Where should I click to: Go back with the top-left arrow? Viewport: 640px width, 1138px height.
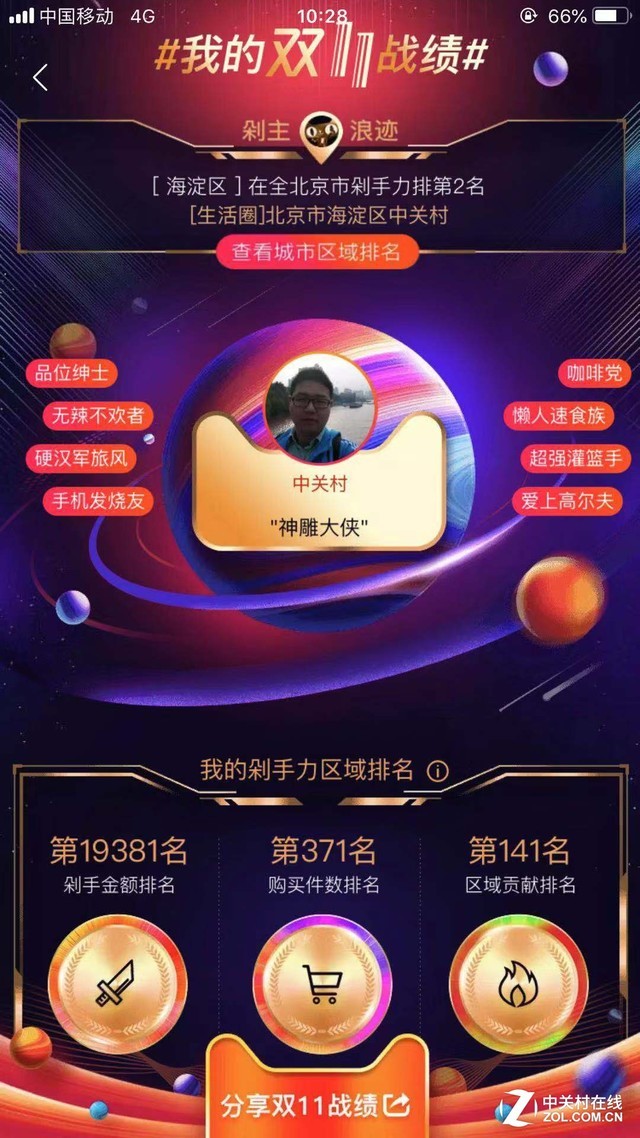coord(40,77)
